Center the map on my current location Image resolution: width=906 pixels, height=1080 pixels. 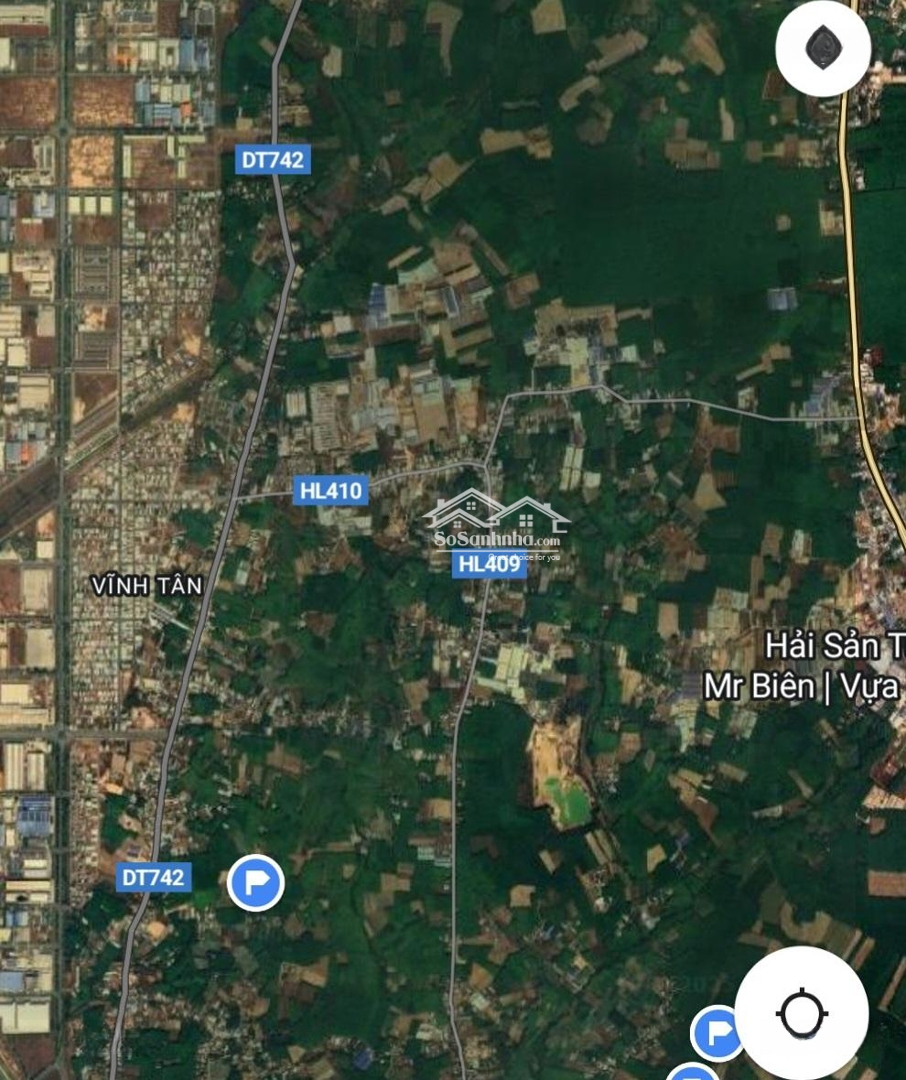pos(801,1013)
